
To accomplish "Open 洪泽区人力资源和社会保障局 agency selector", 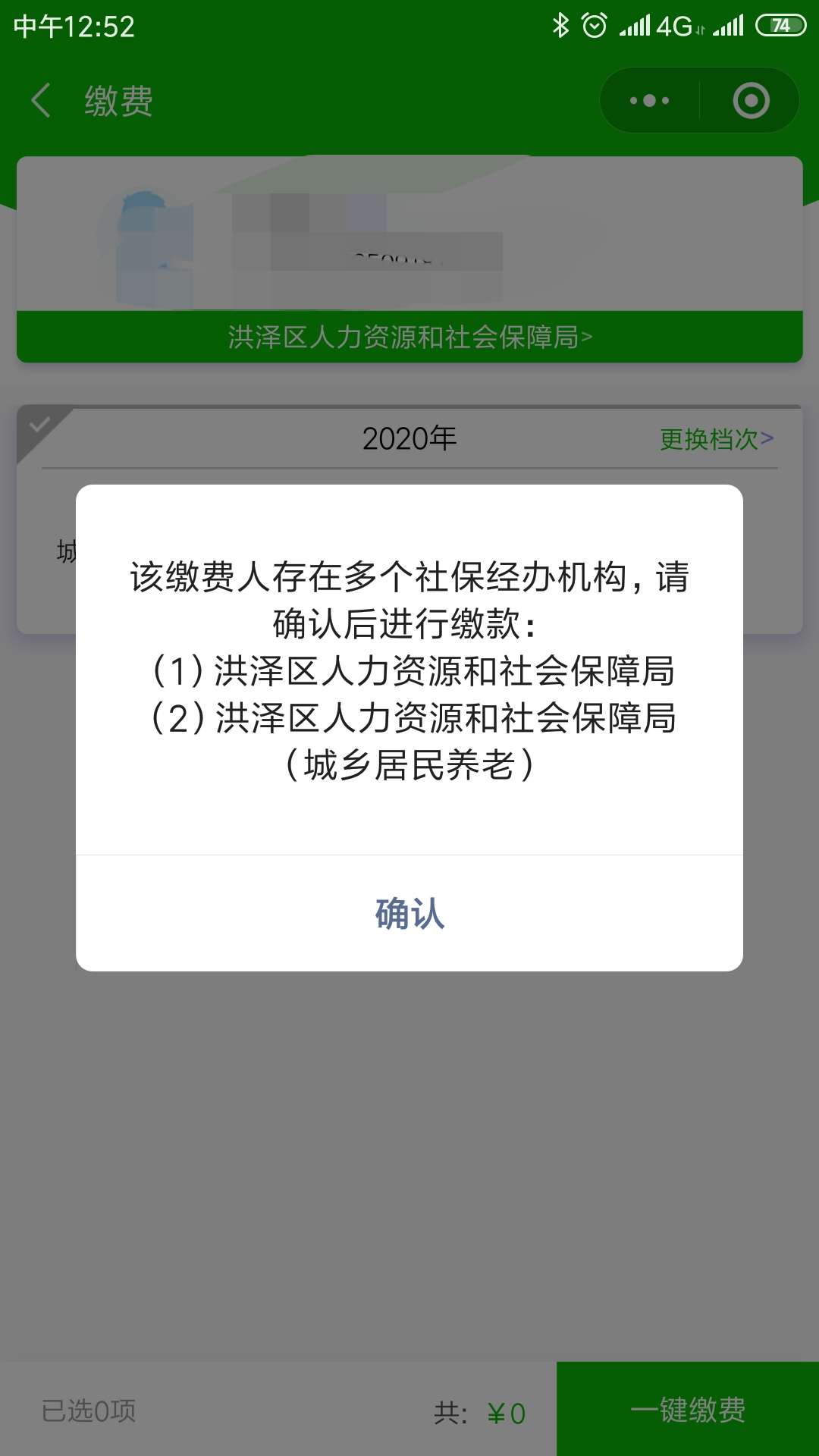I will click(409, 337).
